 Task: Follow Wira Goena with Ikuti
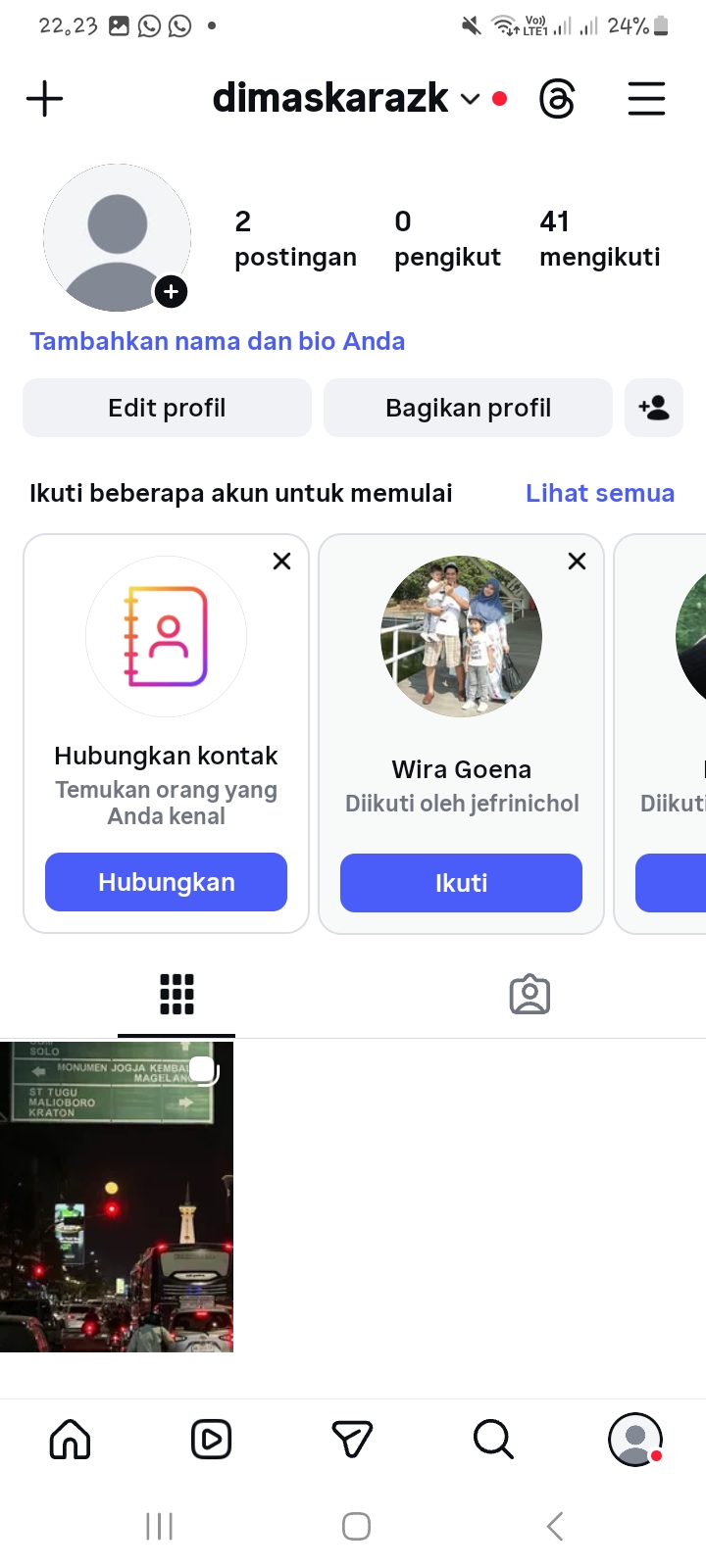click(461, 883)
